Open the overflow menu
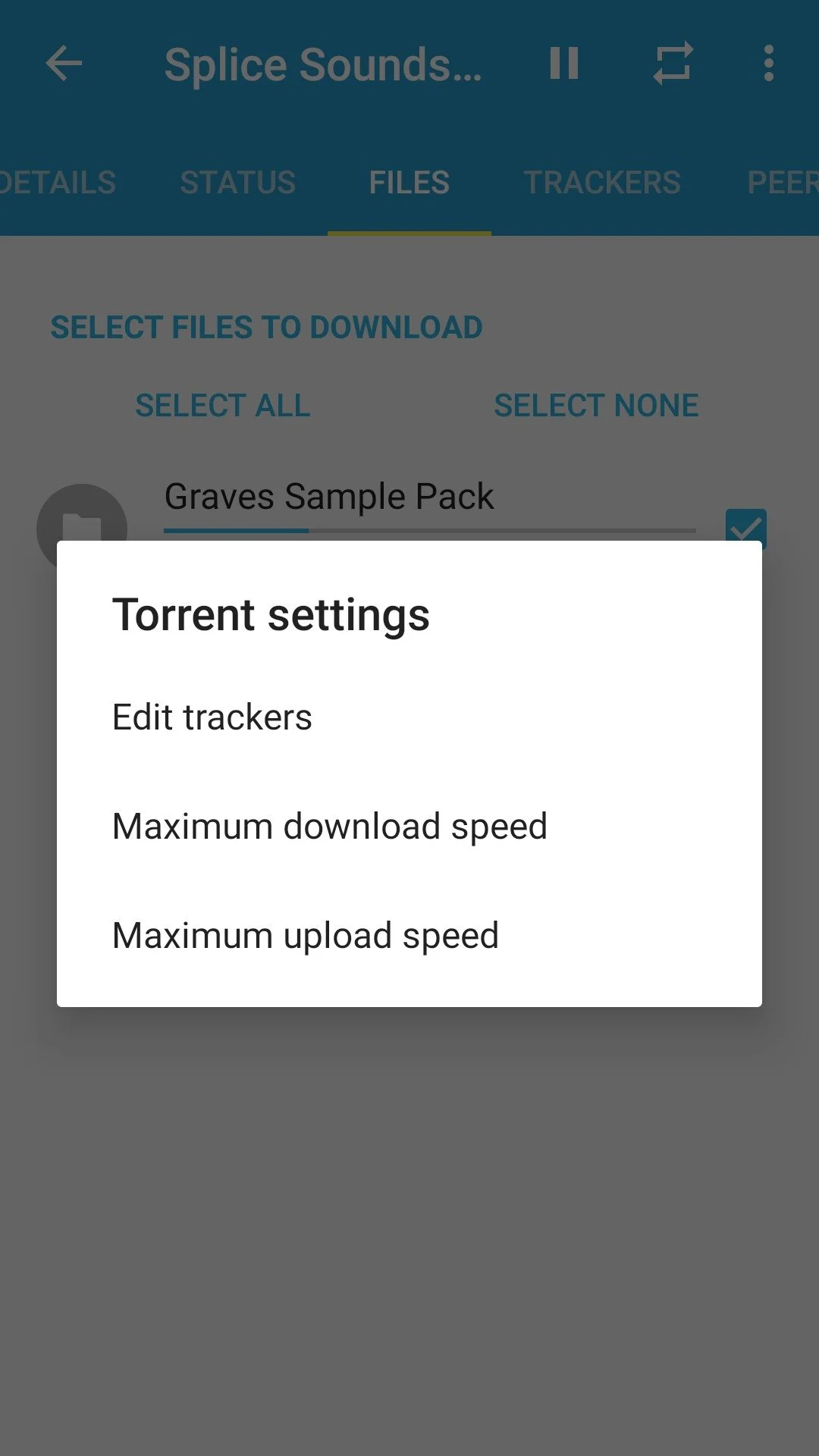The width and height of the screenshot is (819, 1456). [768, 63]
